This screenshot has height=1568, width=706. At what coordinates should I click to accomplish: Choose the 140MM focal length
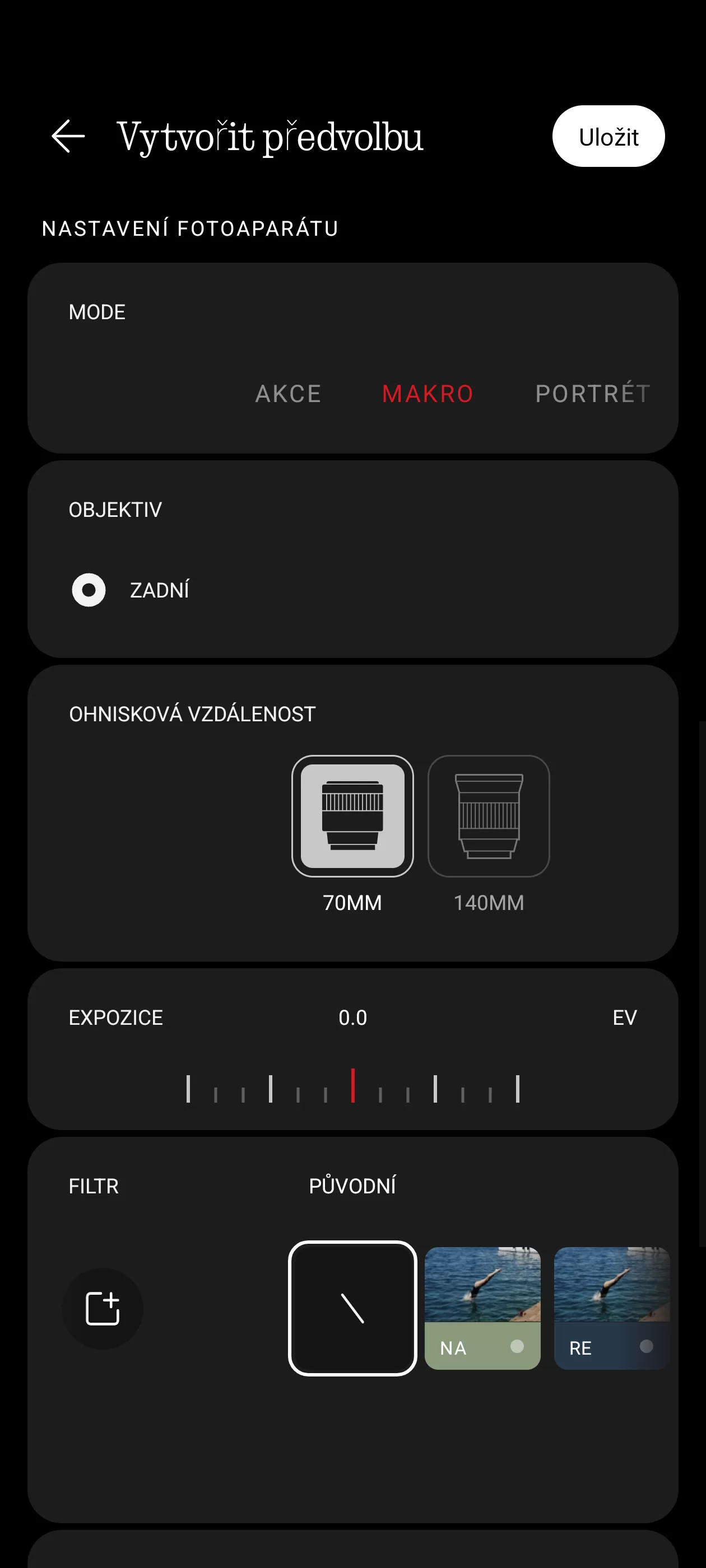pyautogui.click(x=489, y=816)
